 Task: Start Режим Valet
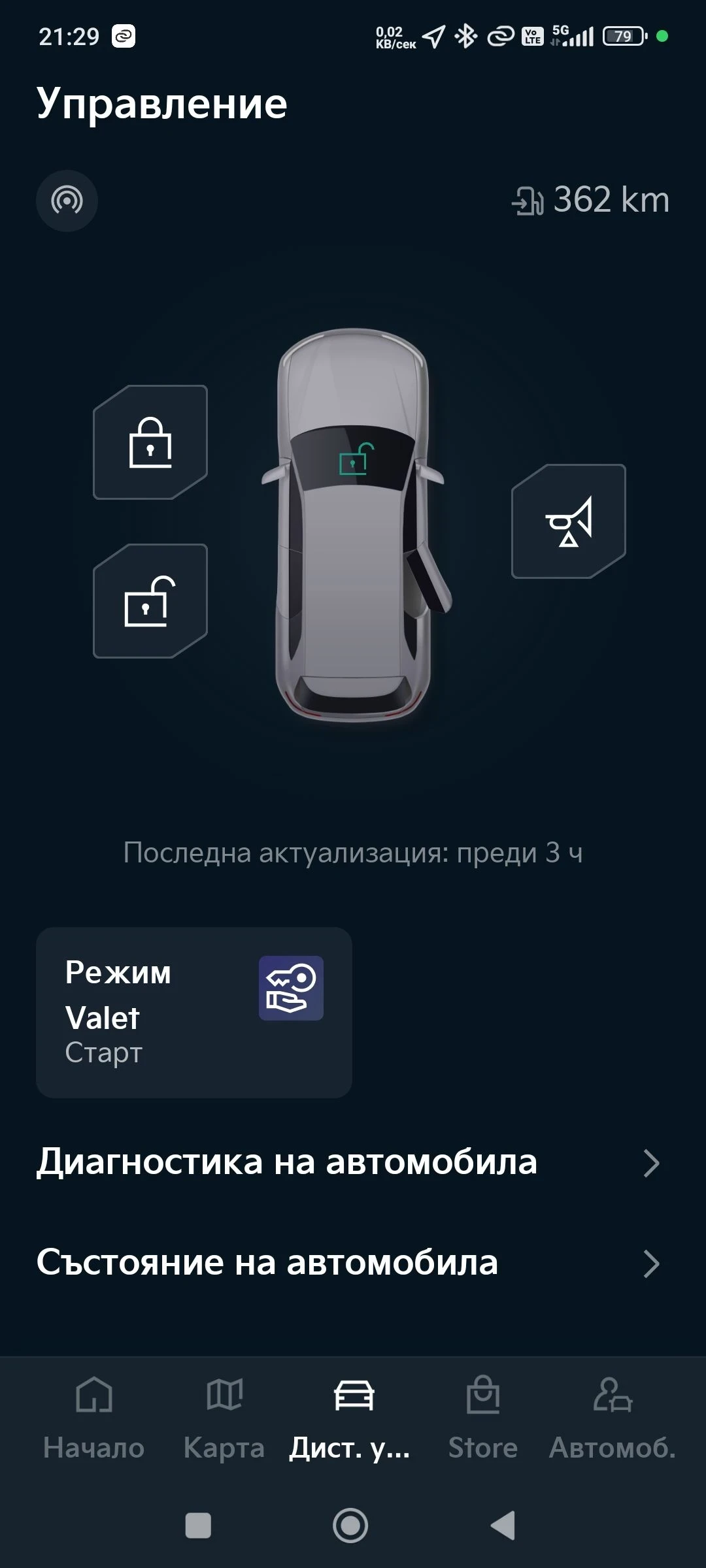tap(193, 1012)
